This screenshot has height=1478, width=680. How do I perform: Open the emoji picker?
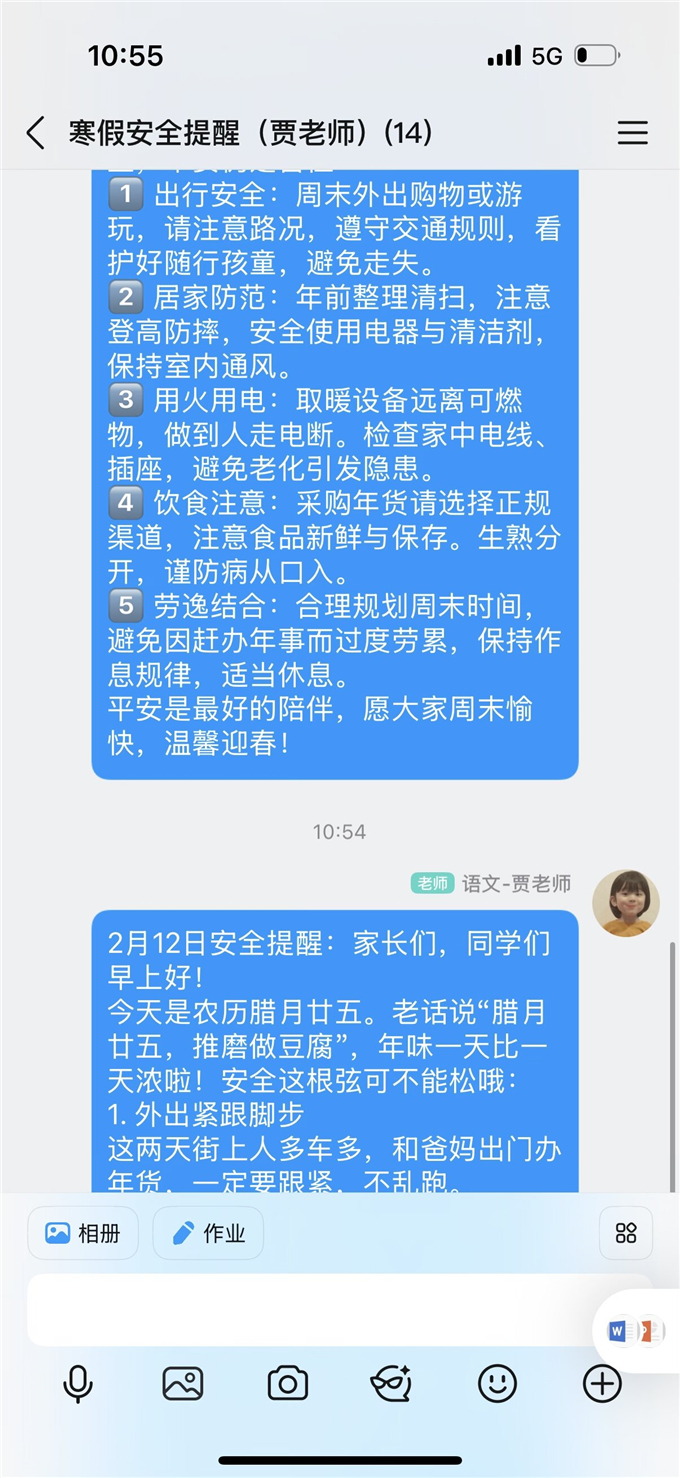click(x=497, y=1384)
